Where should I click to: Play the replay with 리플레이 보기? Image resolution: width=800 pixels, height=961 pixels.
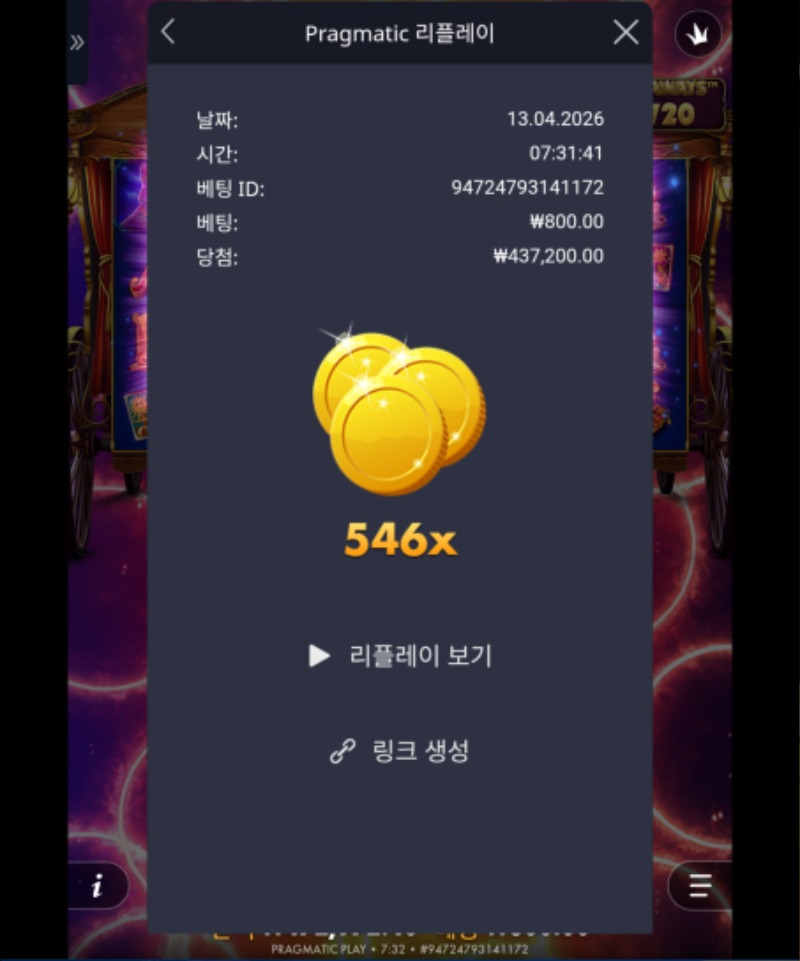click(400, 656)
